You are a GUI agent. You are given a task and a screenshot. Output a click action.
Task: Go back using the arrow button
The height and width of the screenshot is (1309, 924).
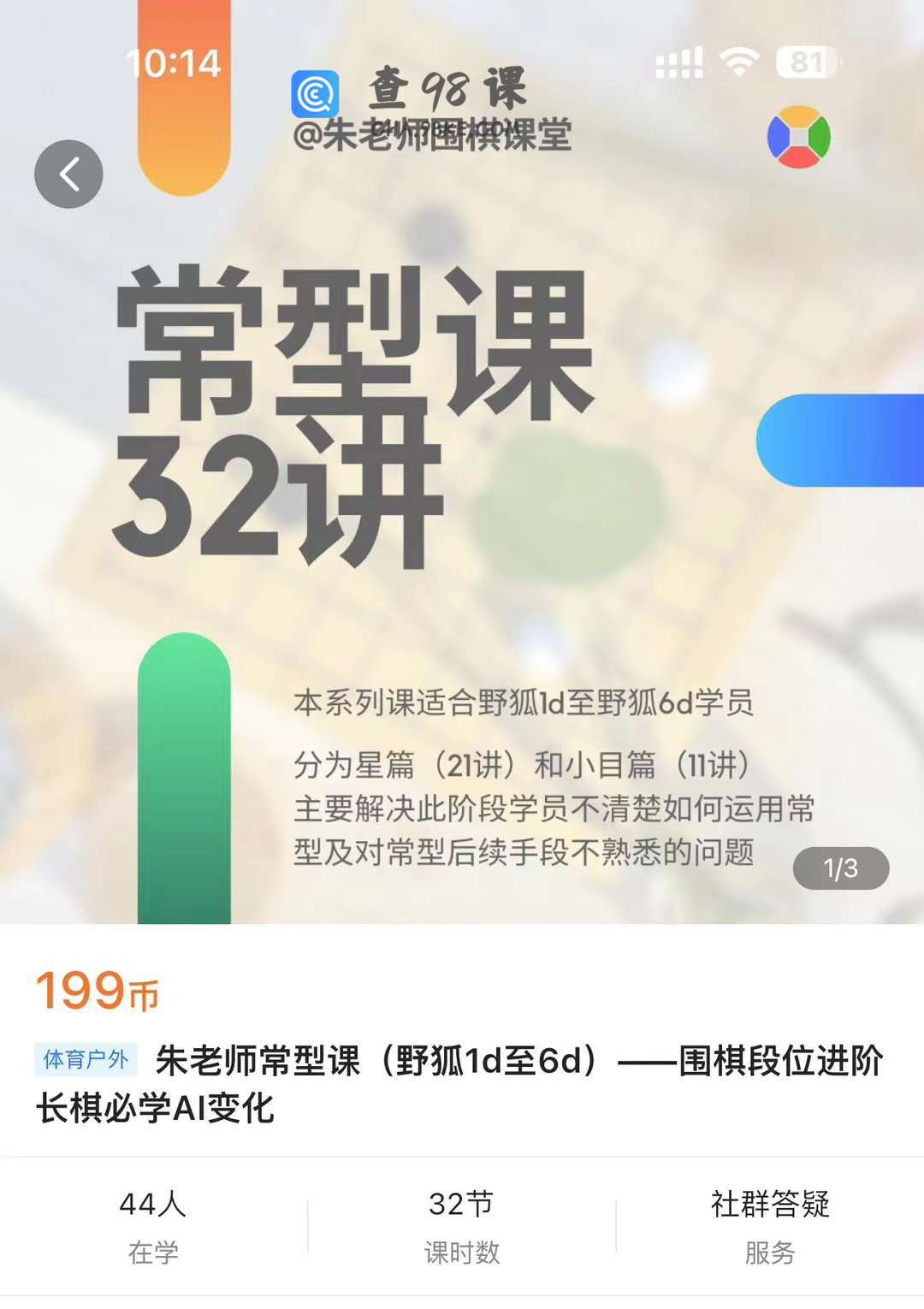click(x=68, y=174)
